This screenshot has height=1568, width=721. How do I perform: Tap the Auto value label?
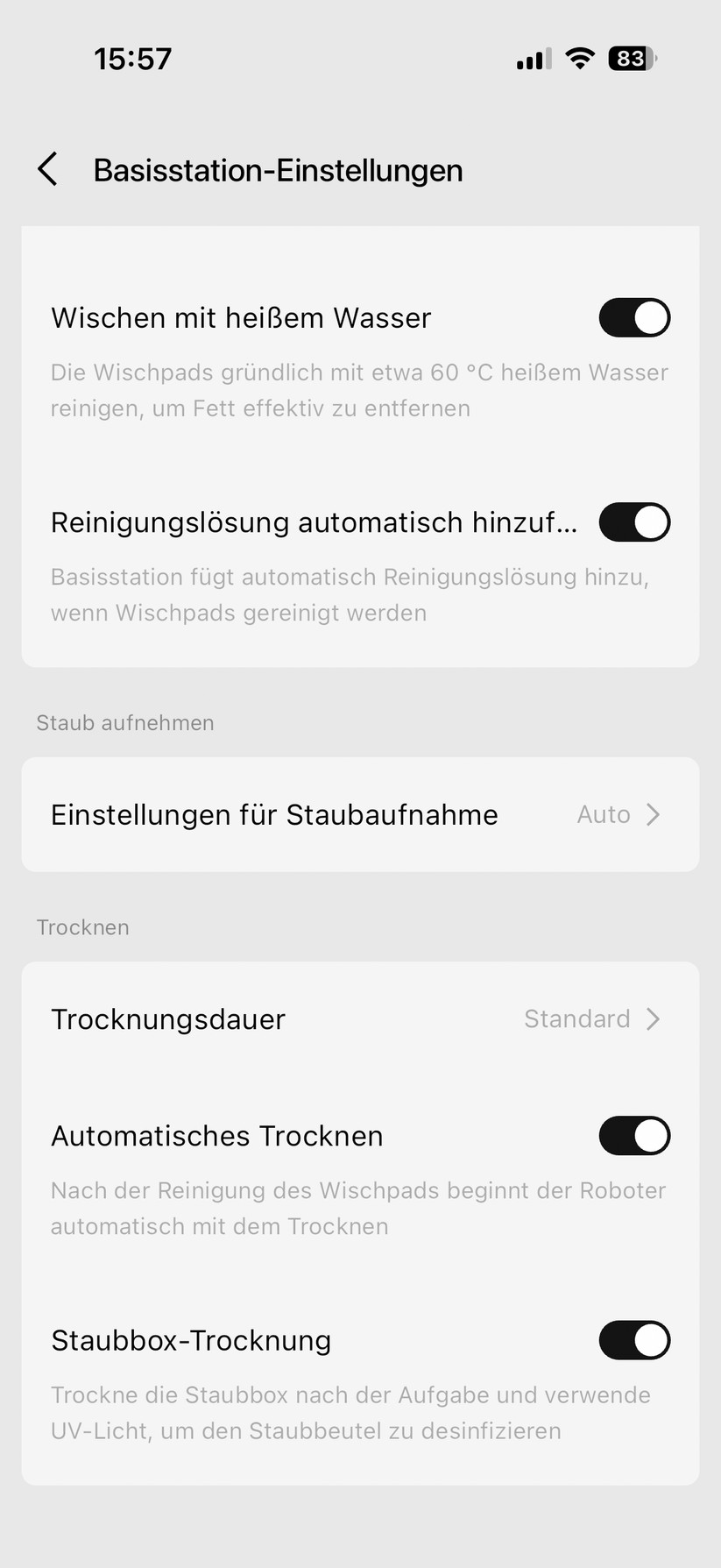click(x=604, y=814)
